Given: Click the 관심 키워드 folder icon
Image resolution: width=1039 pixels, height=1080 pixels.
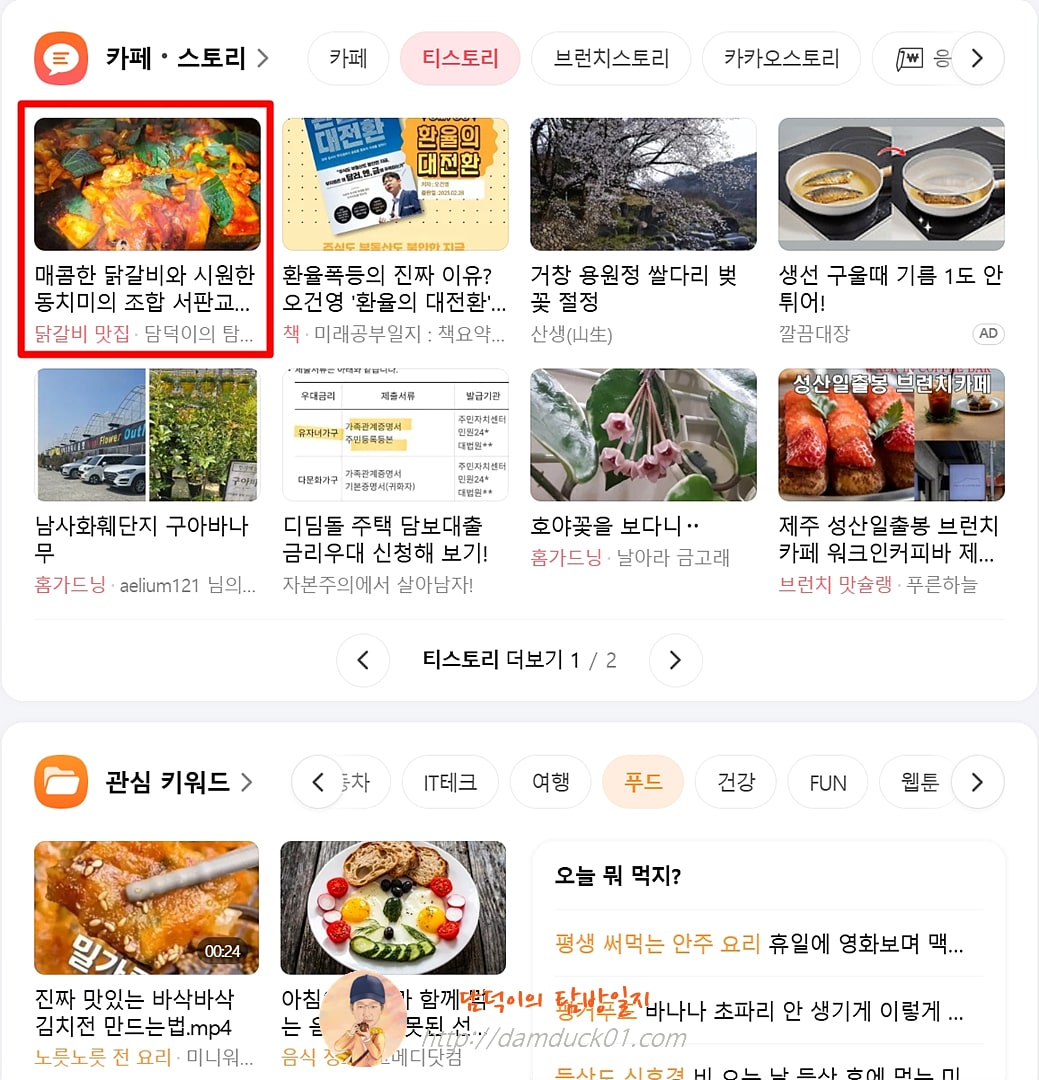Looking at the screenshot, I should (60, 782).
